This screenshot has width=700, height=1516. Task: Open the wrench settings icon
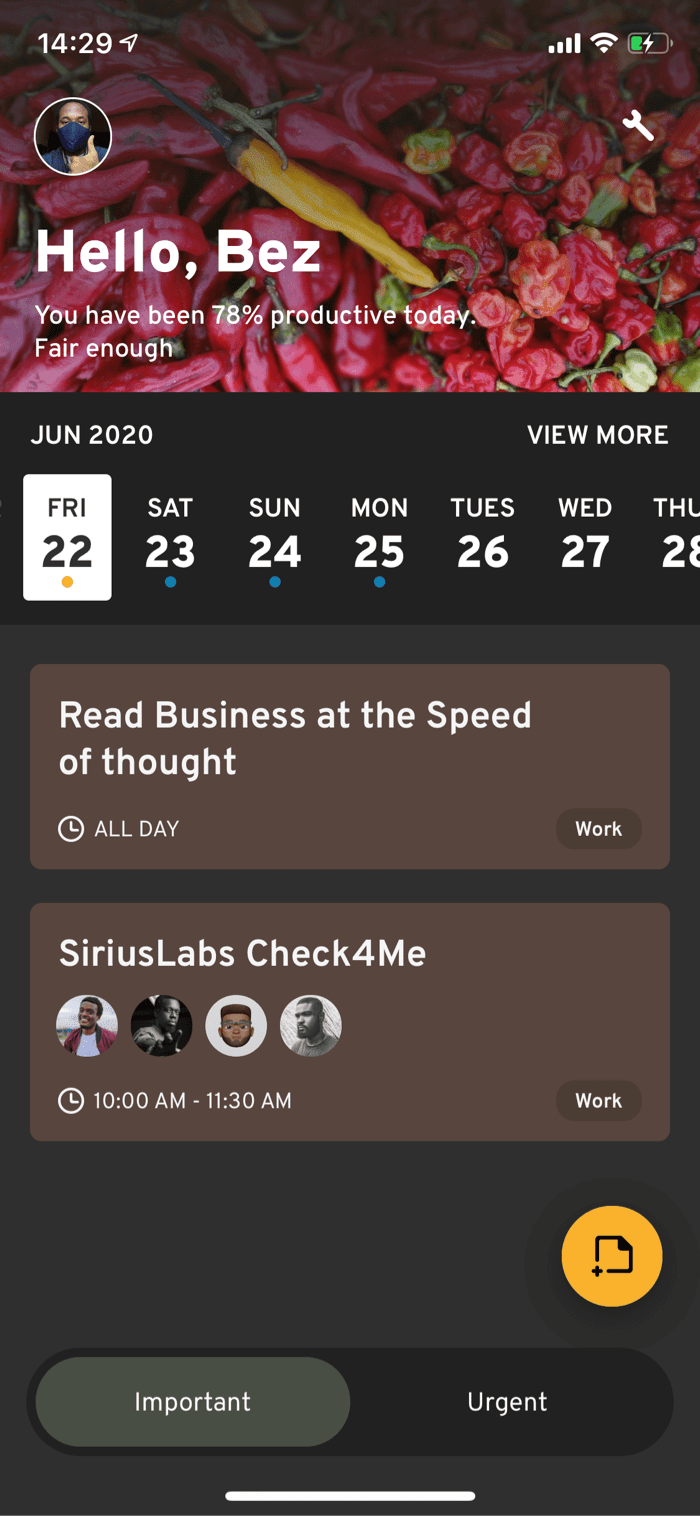(x=638, y=125)
